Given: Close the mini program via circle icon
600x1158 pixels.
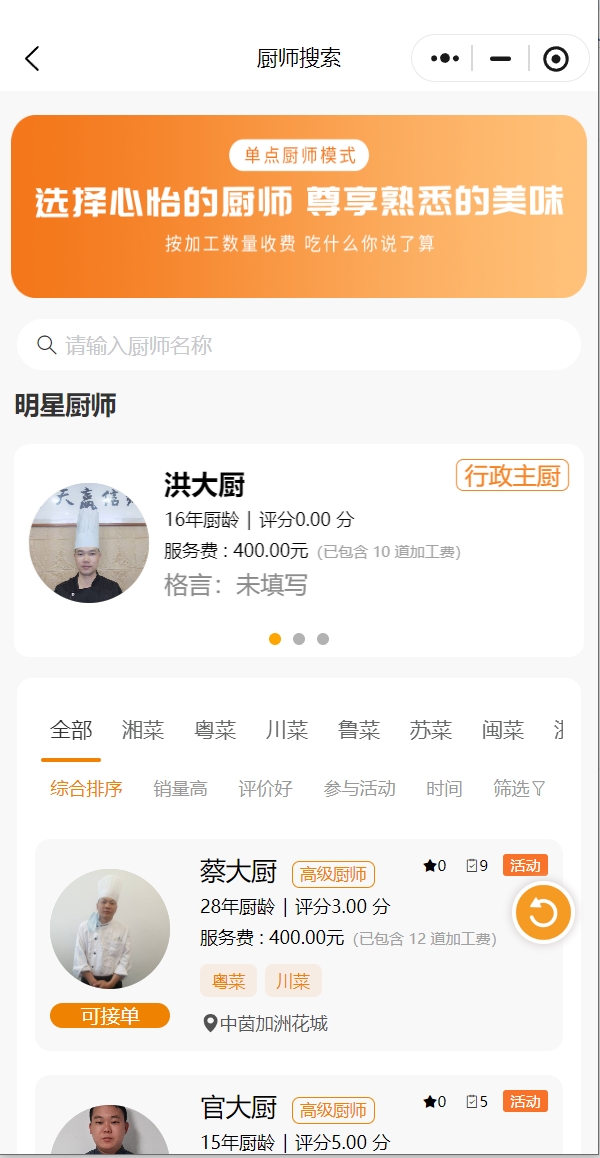Looking at the screenshot, I should coord(556,59).
